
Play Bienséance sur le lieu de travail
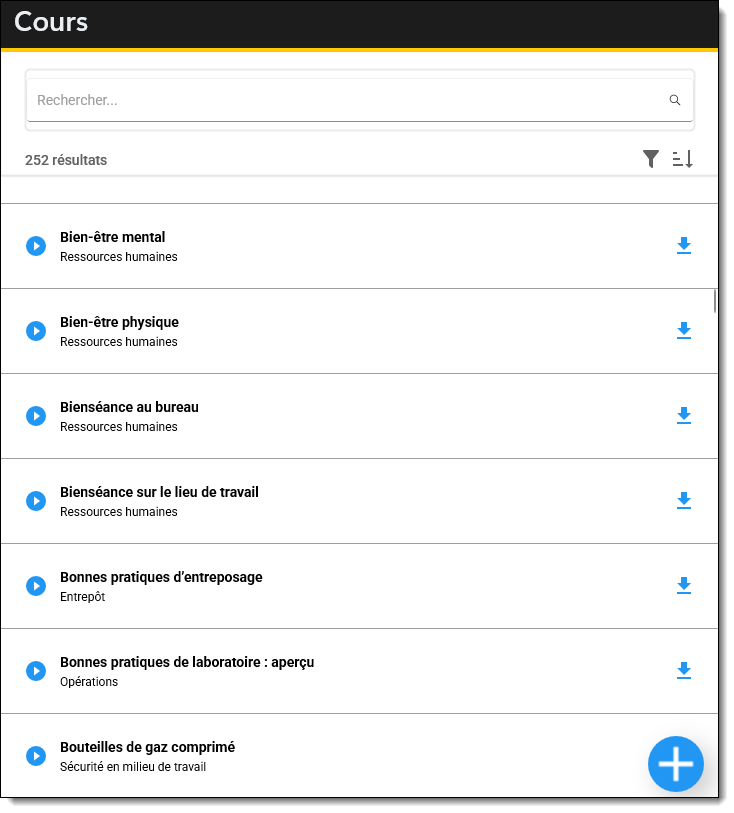tap(36, 500)
